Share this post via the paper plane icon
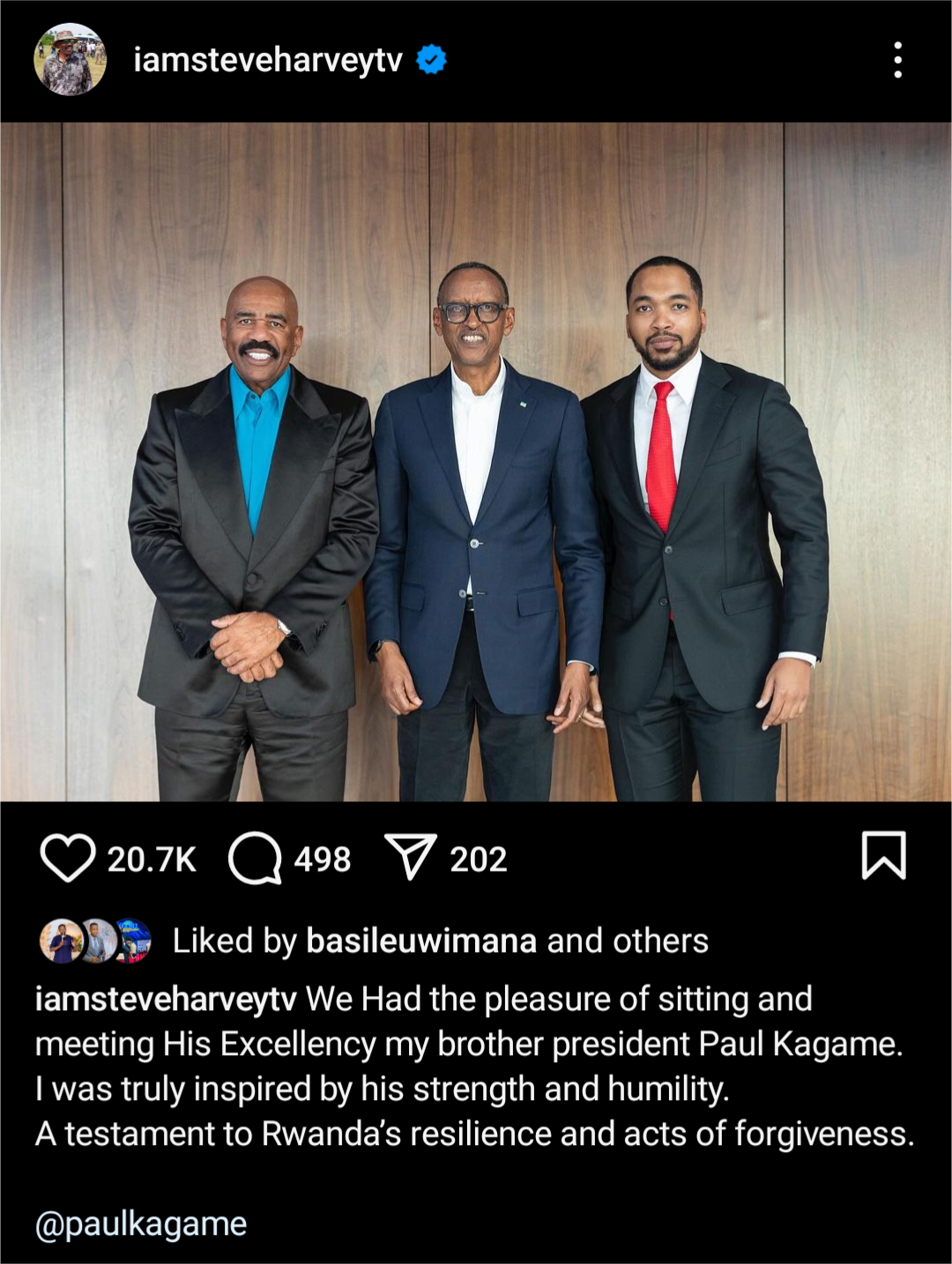 click(x=411, y=858)
